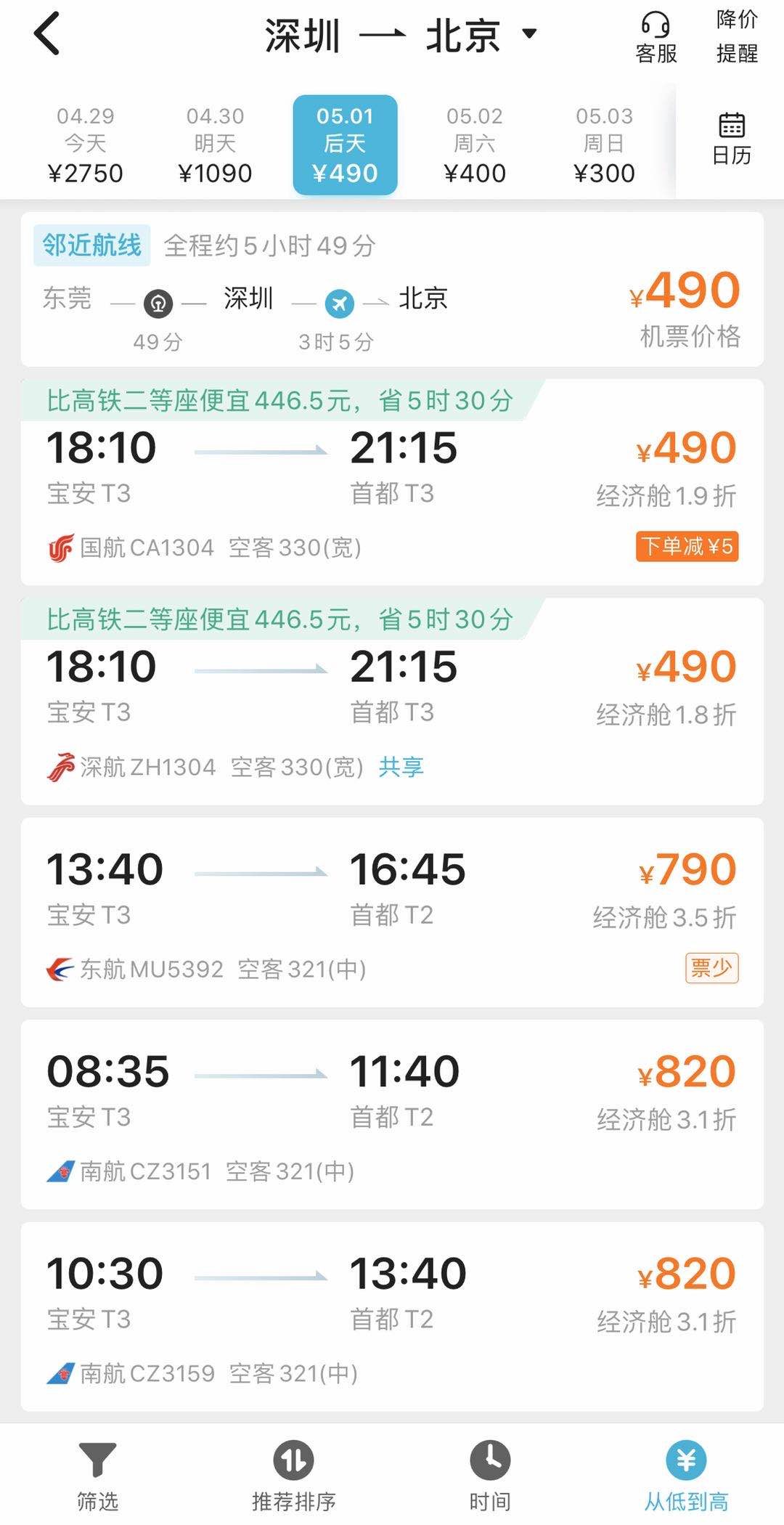Open the 邻近航线 东莞-深圳-北京 card
Image resolution: width=784 pixels, height=1525 pixels.
(392, 290)
